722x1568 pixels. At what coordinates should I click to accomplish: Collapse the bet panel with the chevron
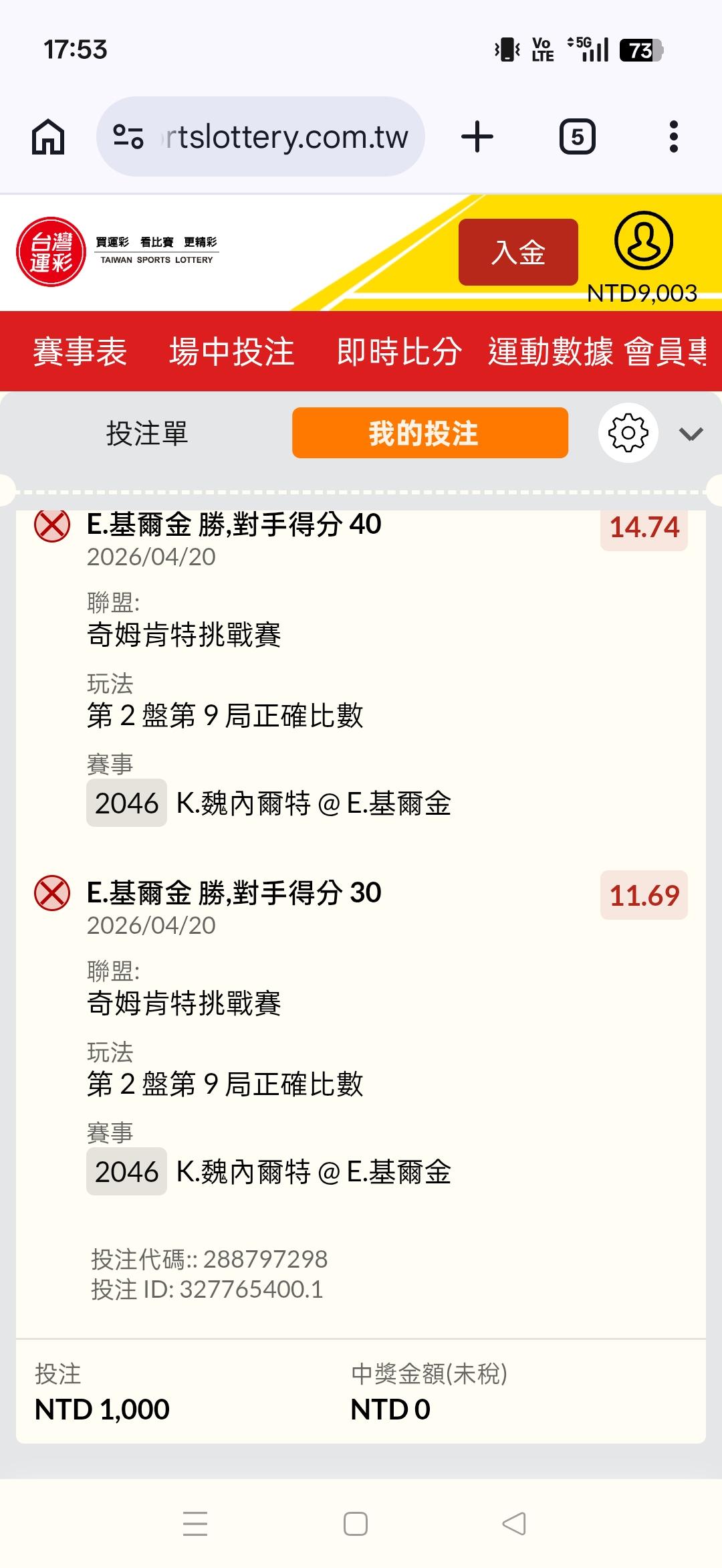(x=691, y=434)
